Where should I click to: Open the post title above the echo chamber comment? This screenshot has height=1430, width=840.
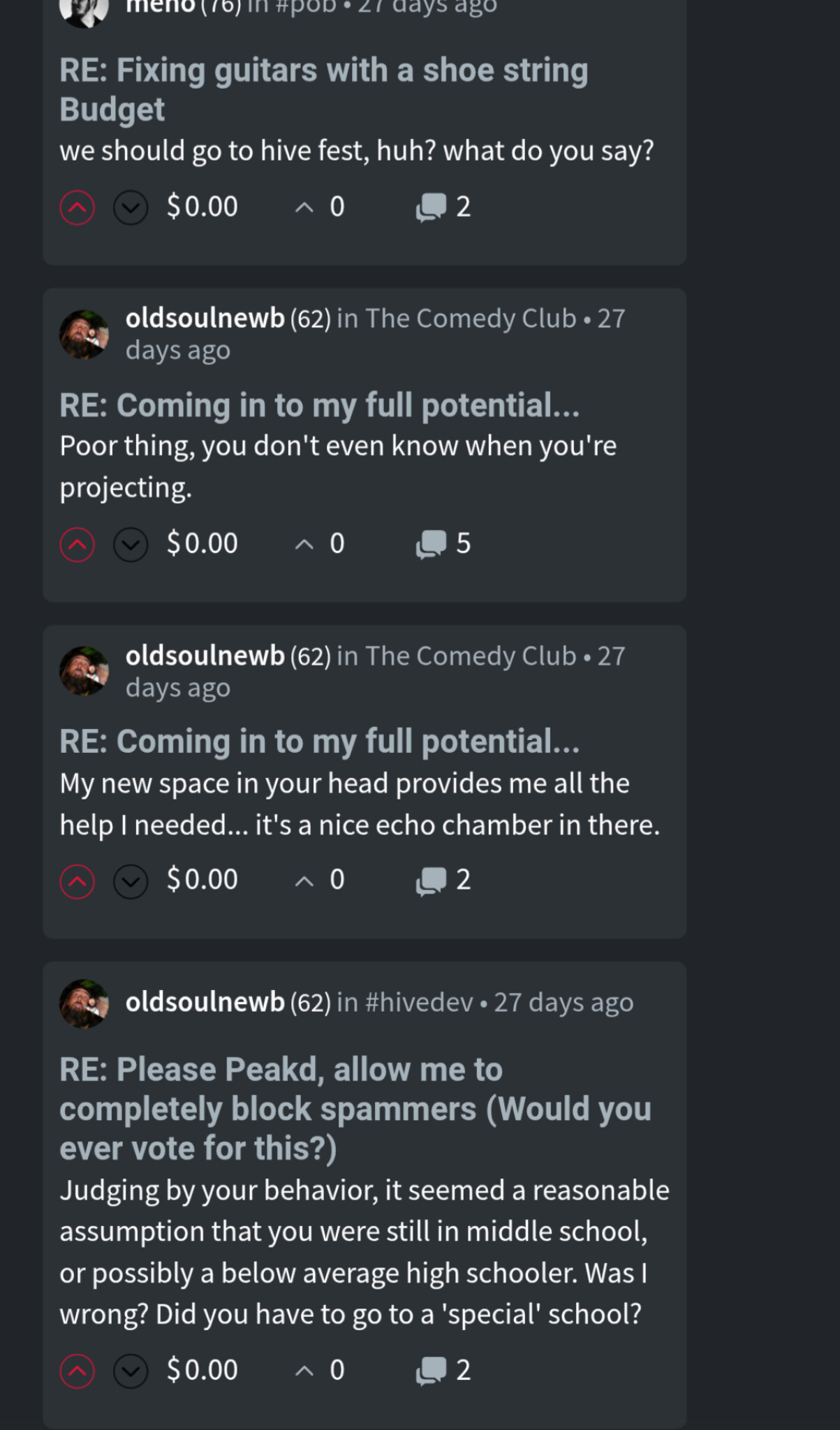pyautogui.click(x=319, y=742)
